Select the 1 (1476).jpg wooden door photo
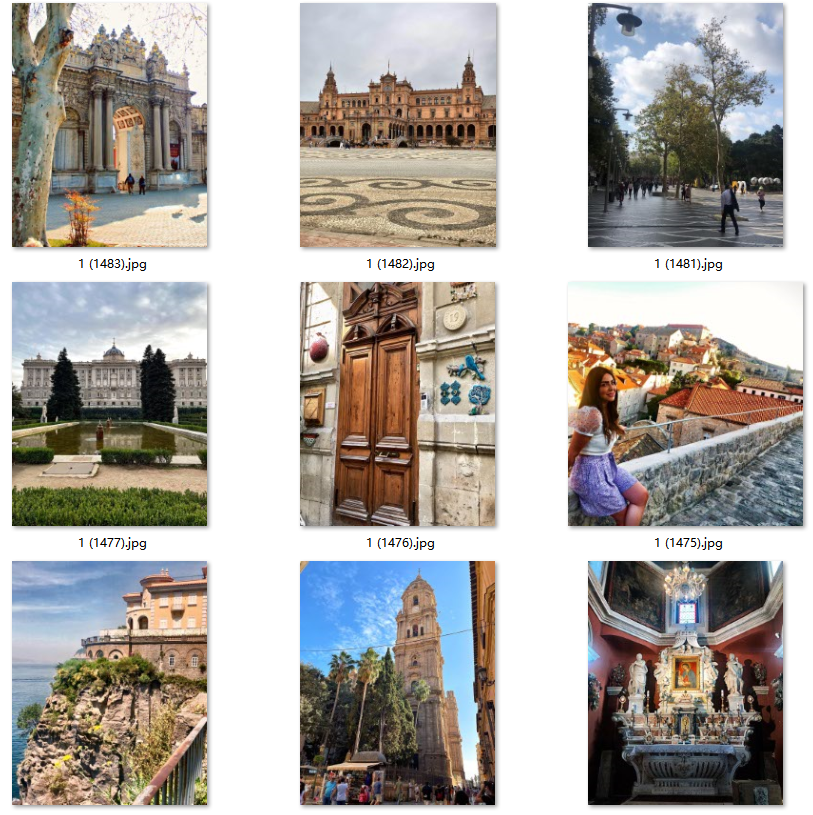 [x=398, y=404]
